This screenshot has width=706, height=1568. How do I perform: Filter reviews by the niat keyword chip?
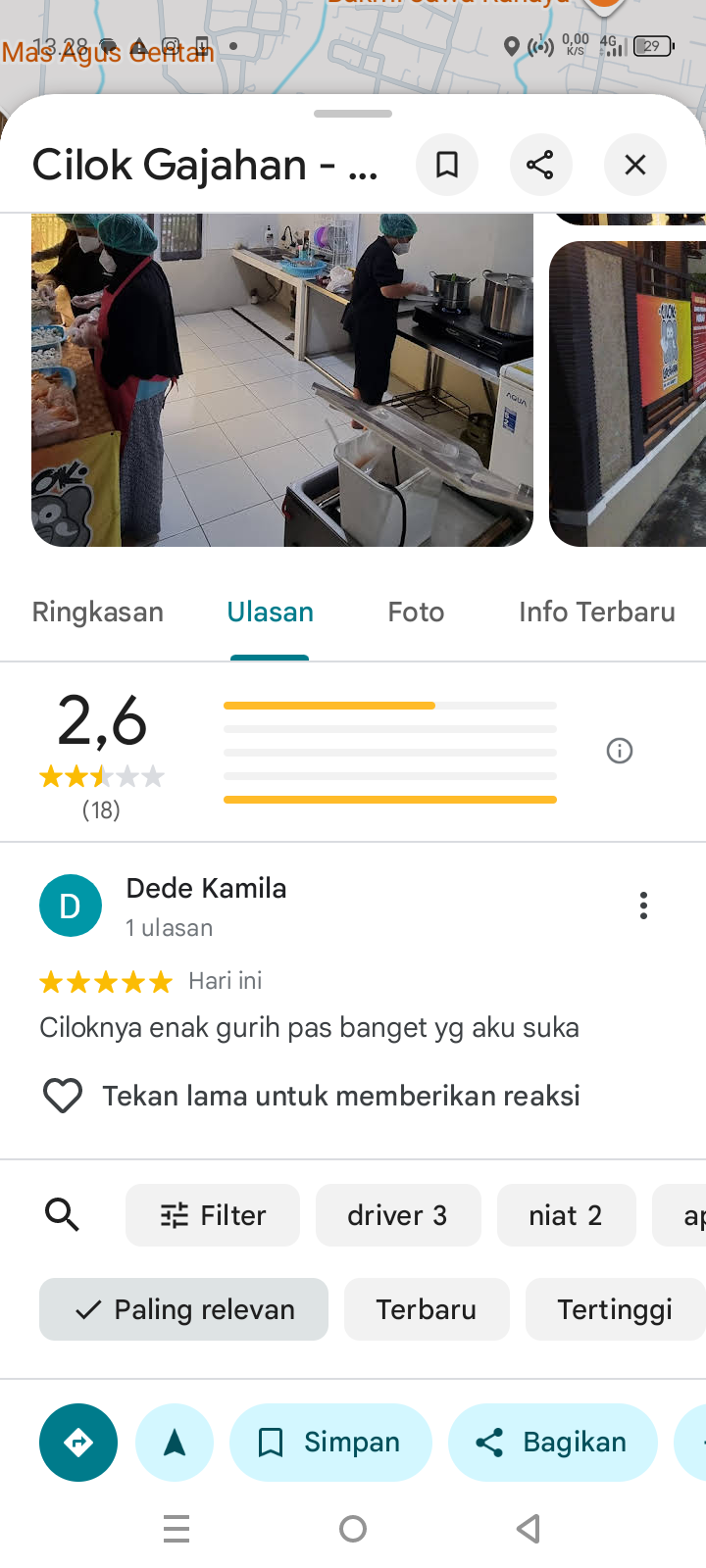click(x=566, y=1215)
